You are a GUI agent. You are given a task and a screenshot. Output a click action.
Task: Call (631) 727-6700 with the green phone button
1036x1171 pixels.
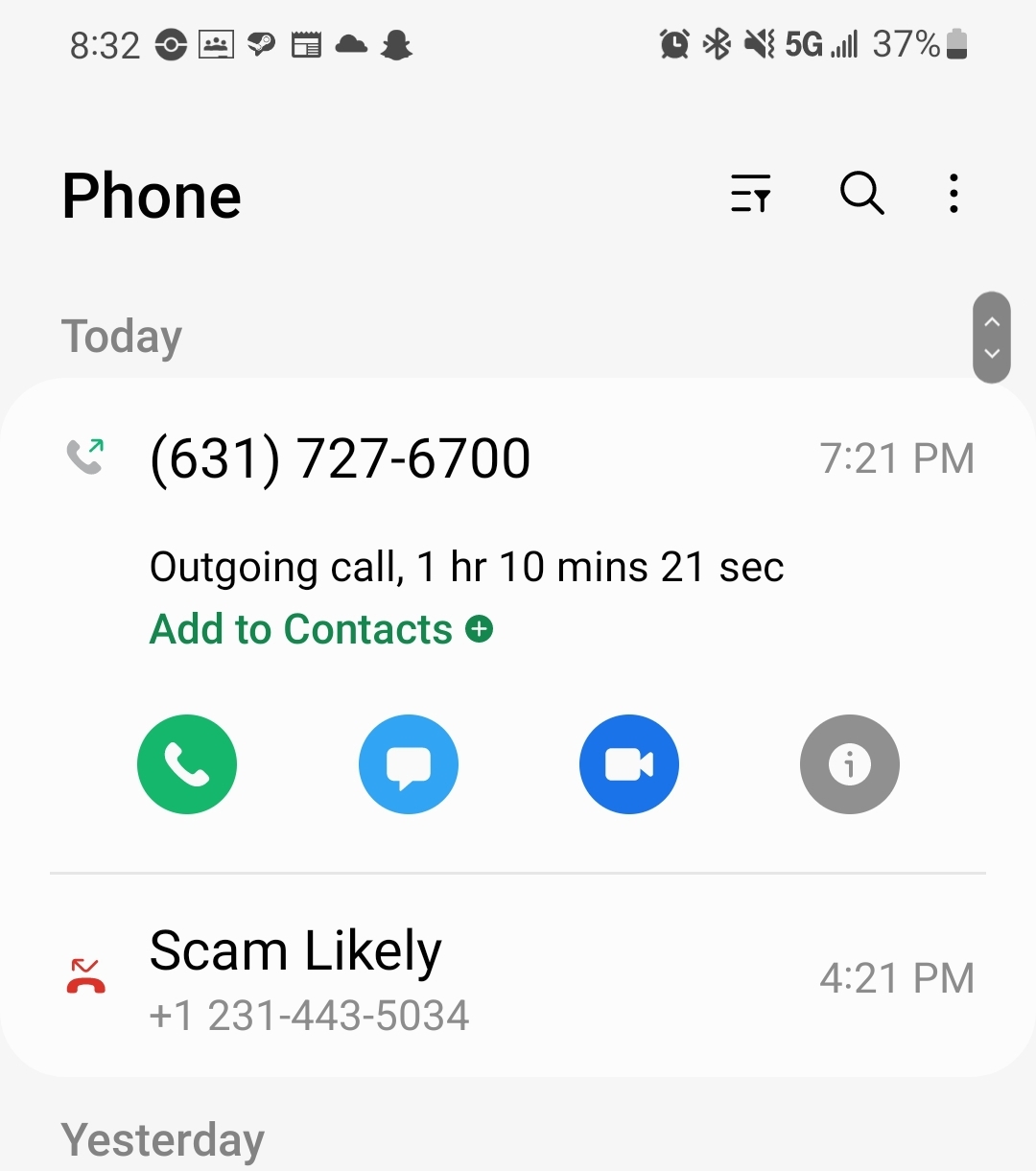[187, 764]
